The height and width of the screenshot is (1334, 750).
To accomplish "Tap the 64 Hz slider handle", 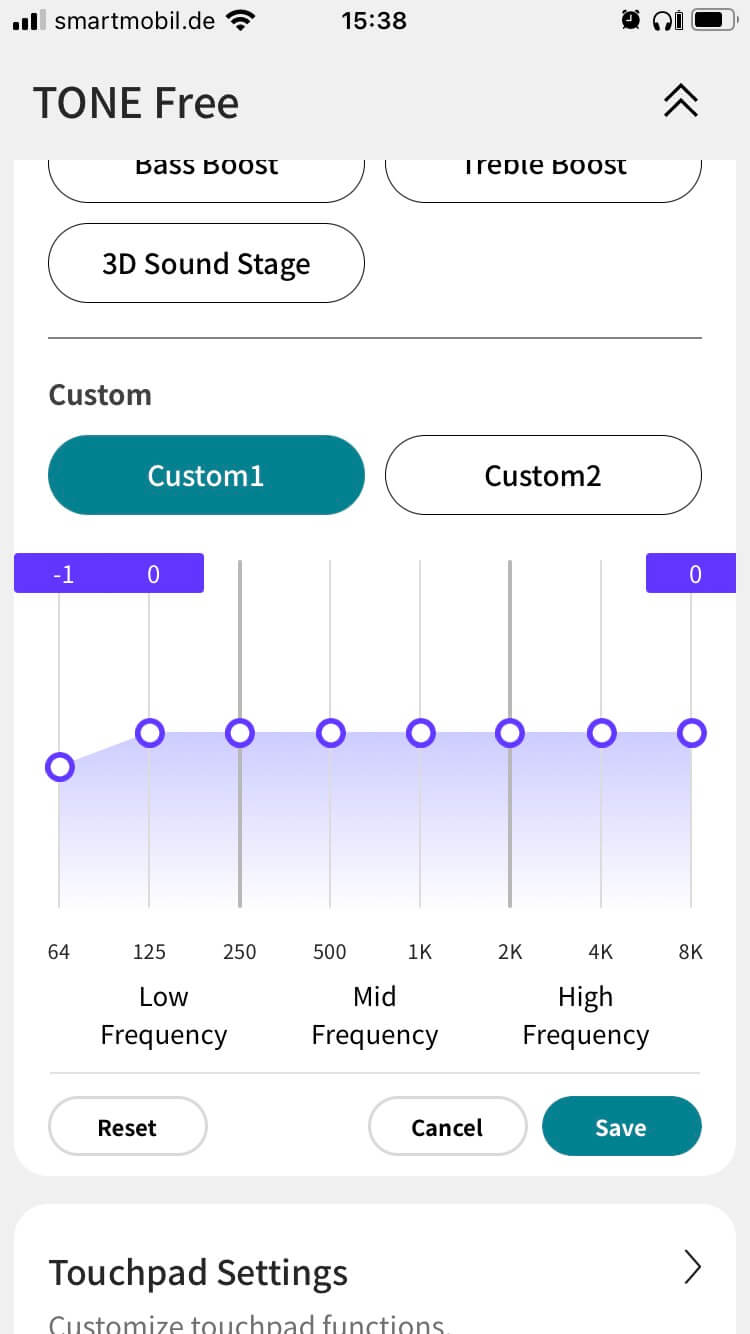I will click(59, 767).
